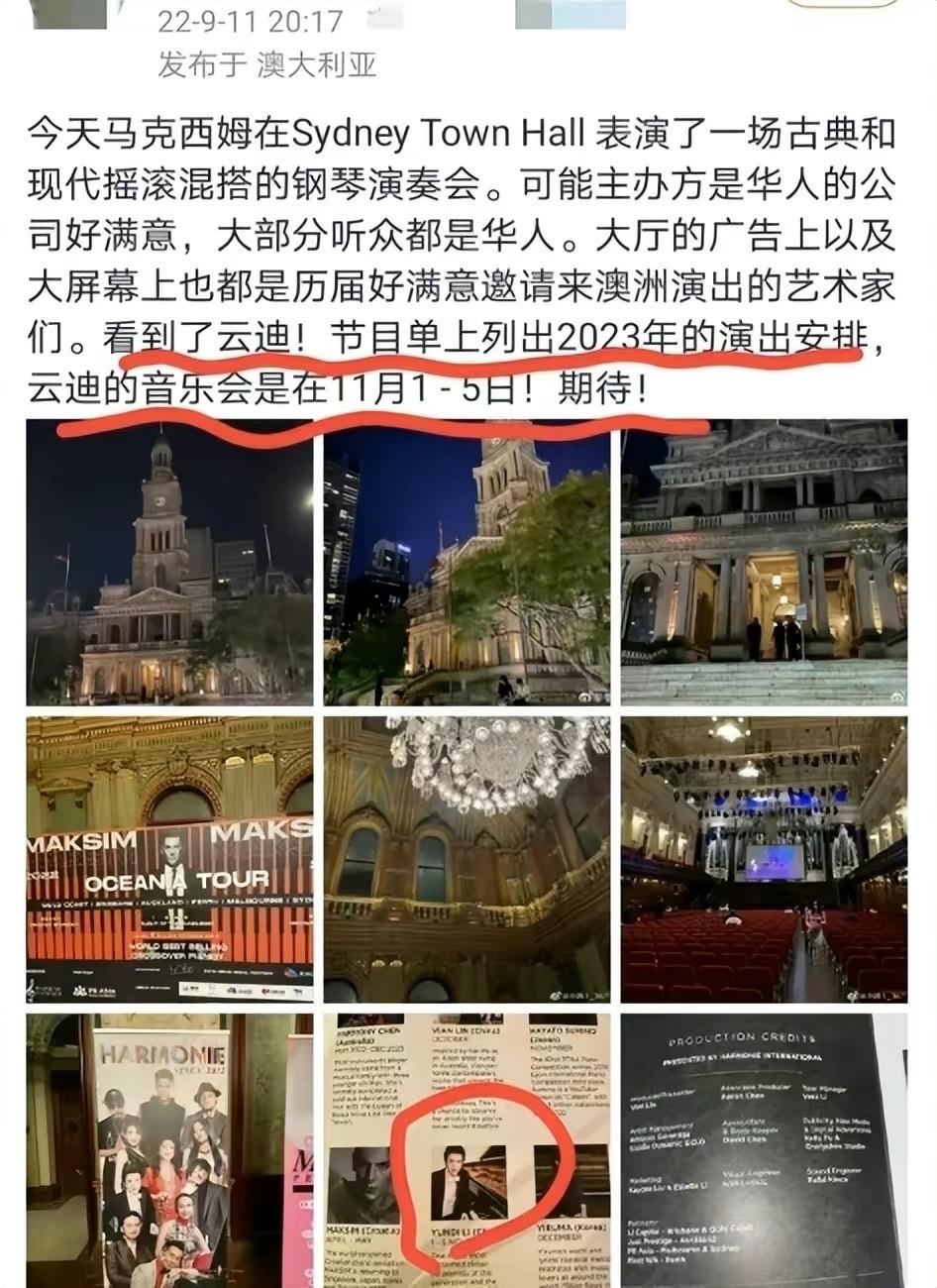View the clock tower with tree photo
The image size is (937, 1288).
[x=467, y=562]
